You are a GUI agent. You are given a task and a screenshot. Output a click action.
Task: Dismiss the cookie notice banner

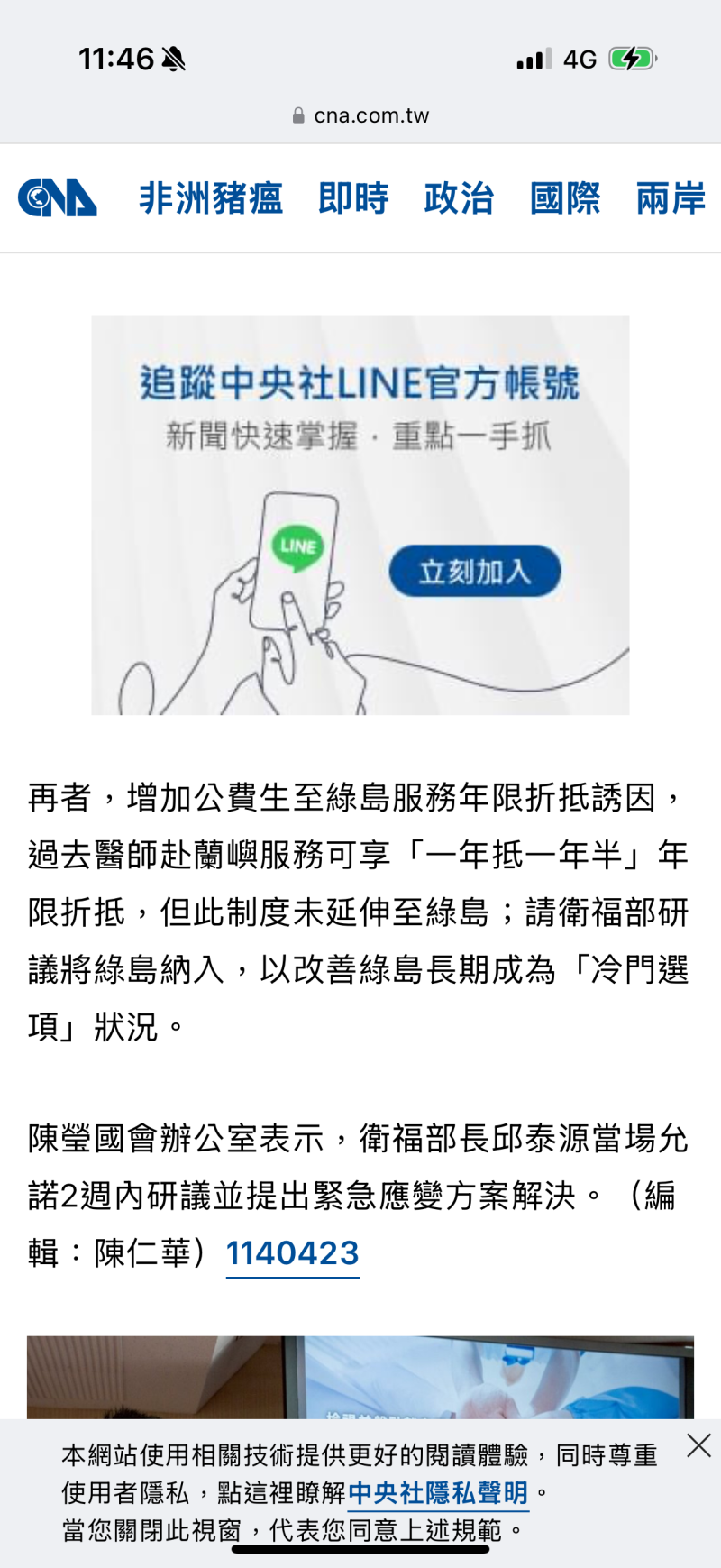698,1446
